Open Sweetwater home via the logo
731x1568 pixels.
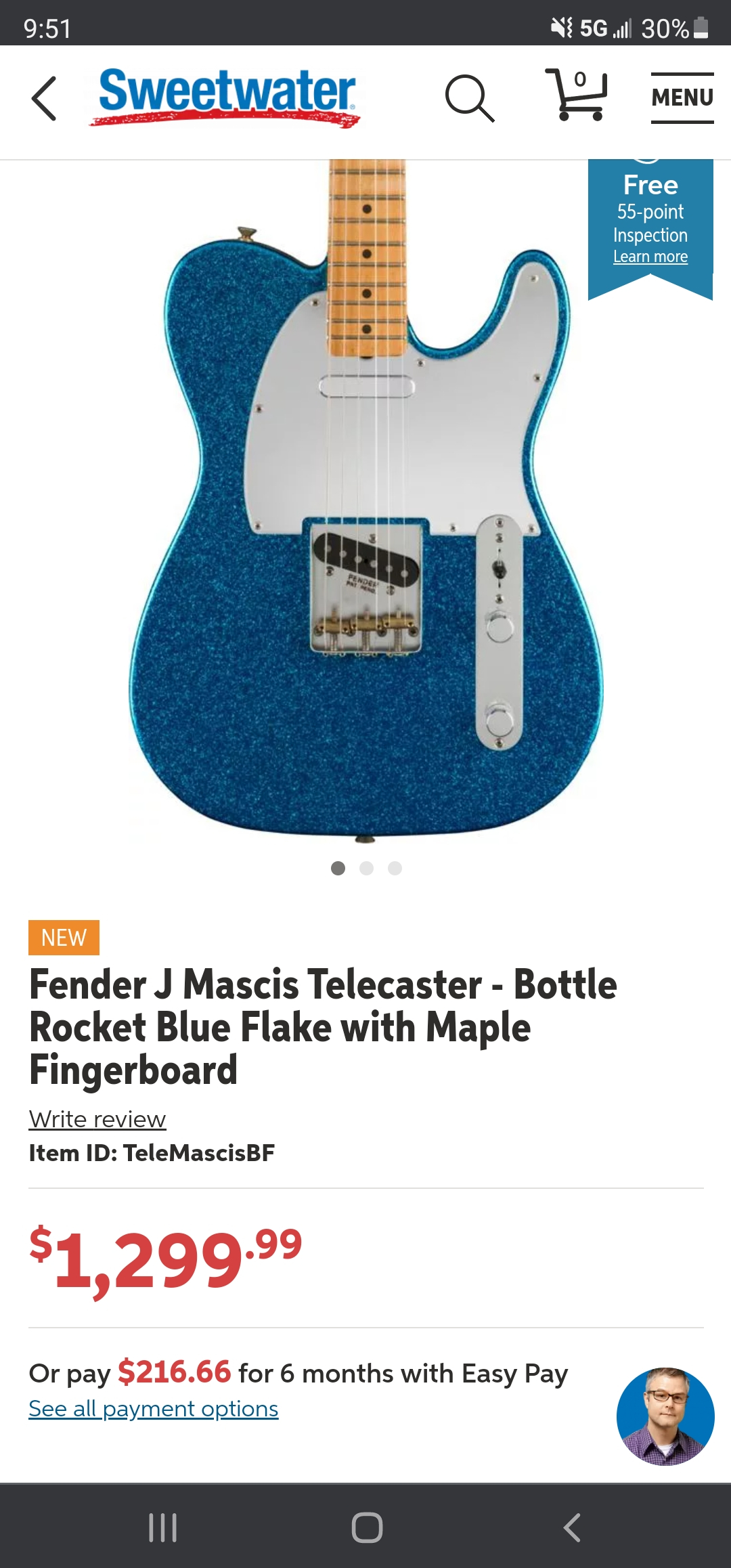click(226, 97)
